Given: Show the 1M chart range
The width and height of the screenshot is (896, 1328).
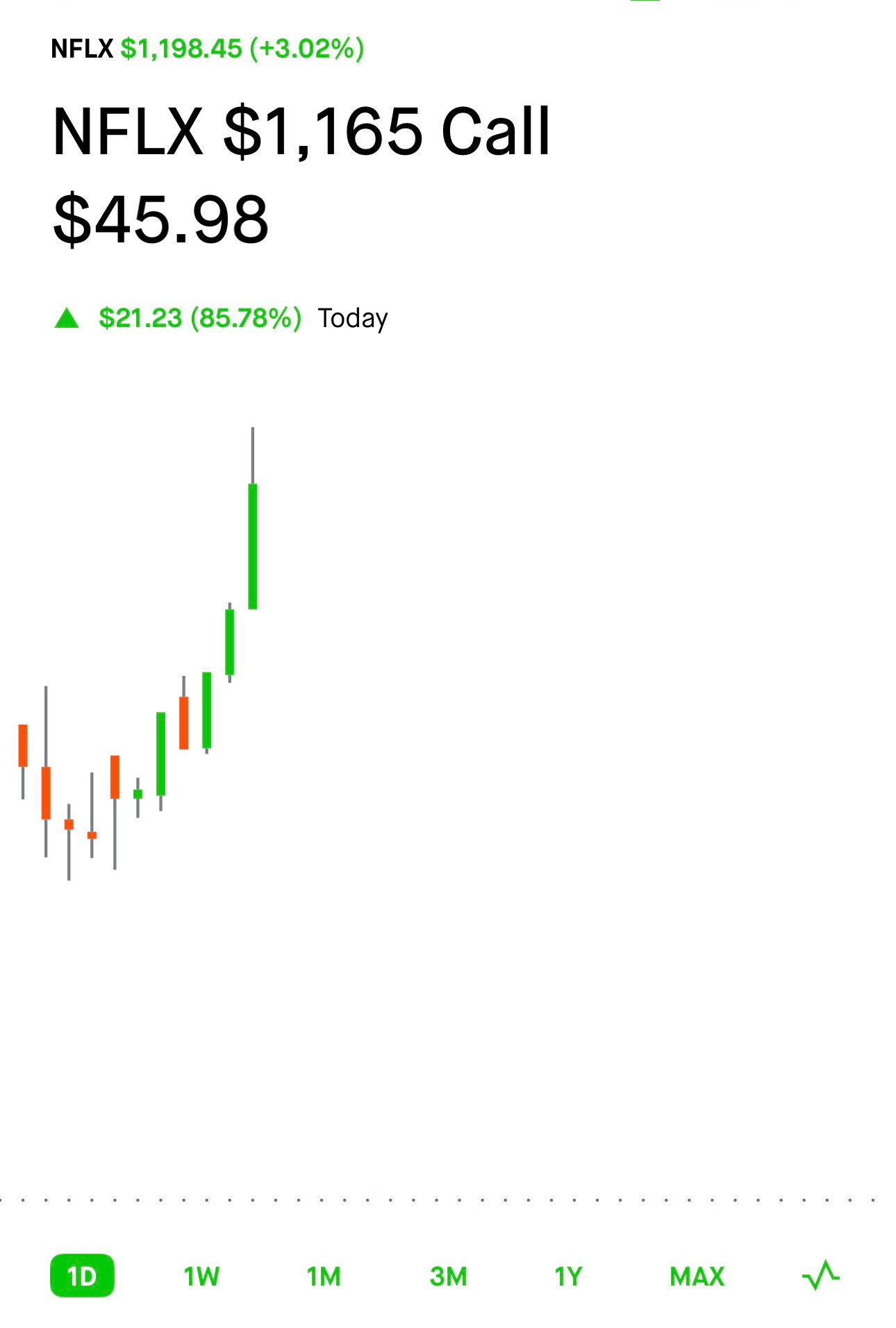Looking at the screenshot, I should pos(324,1276).
